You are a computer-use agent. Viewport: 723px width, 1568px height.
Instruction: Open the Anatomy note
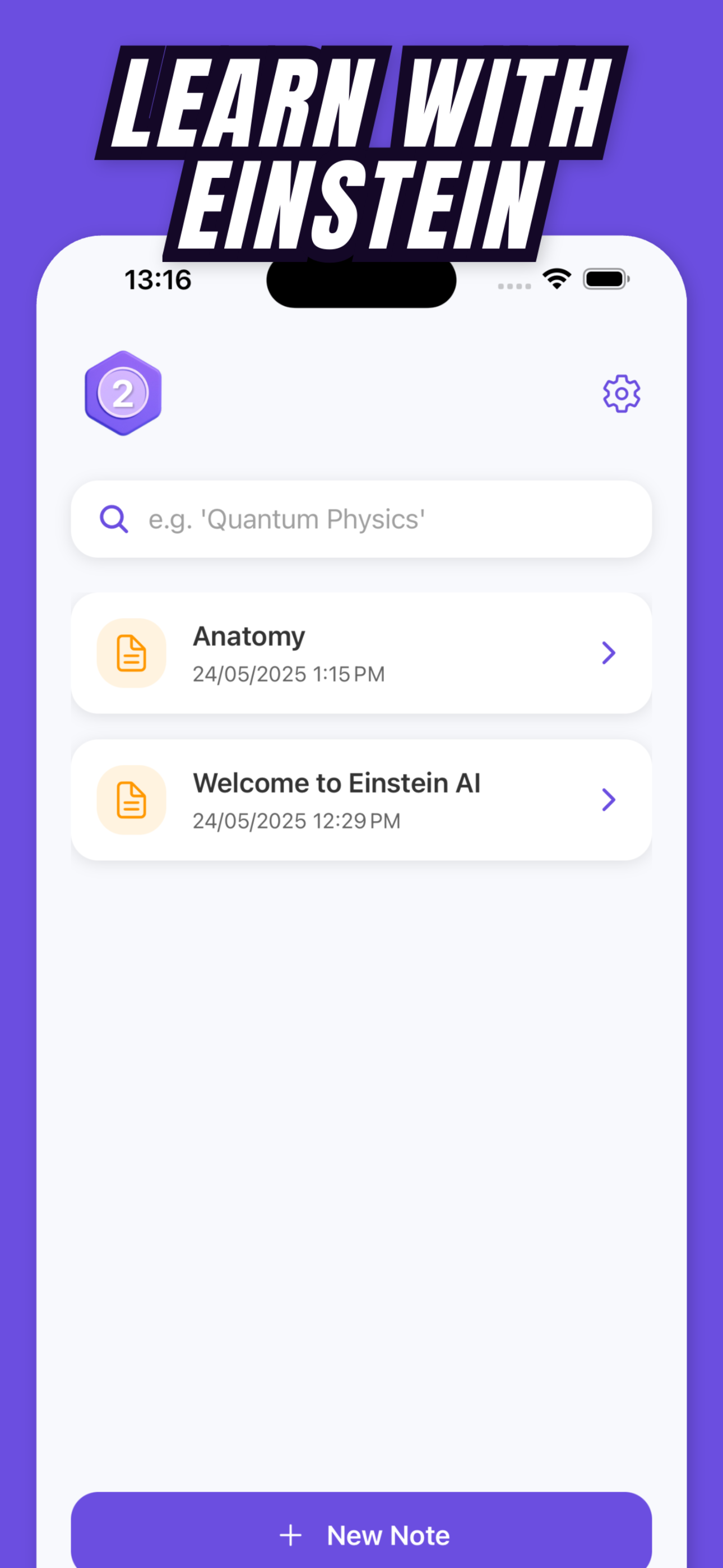248,635
